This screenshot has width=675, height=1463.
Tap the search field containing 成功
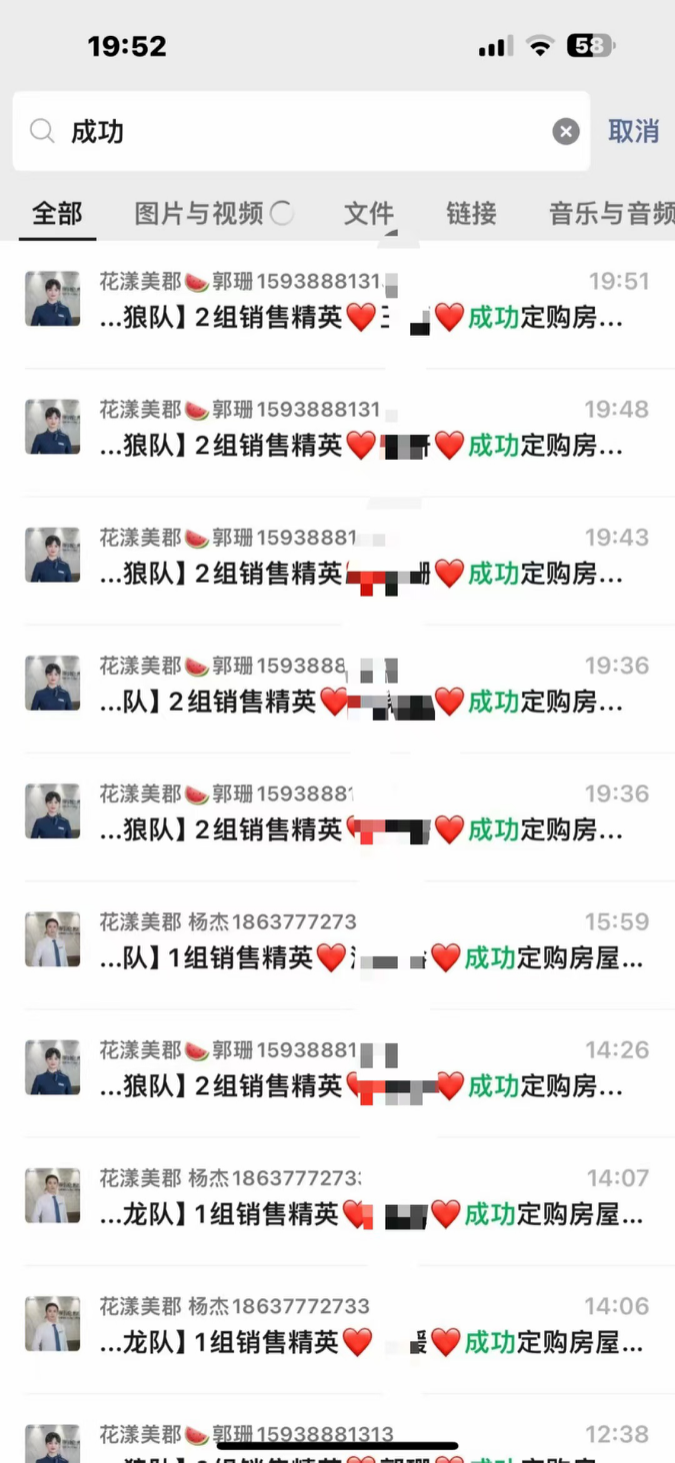[300, 131]
